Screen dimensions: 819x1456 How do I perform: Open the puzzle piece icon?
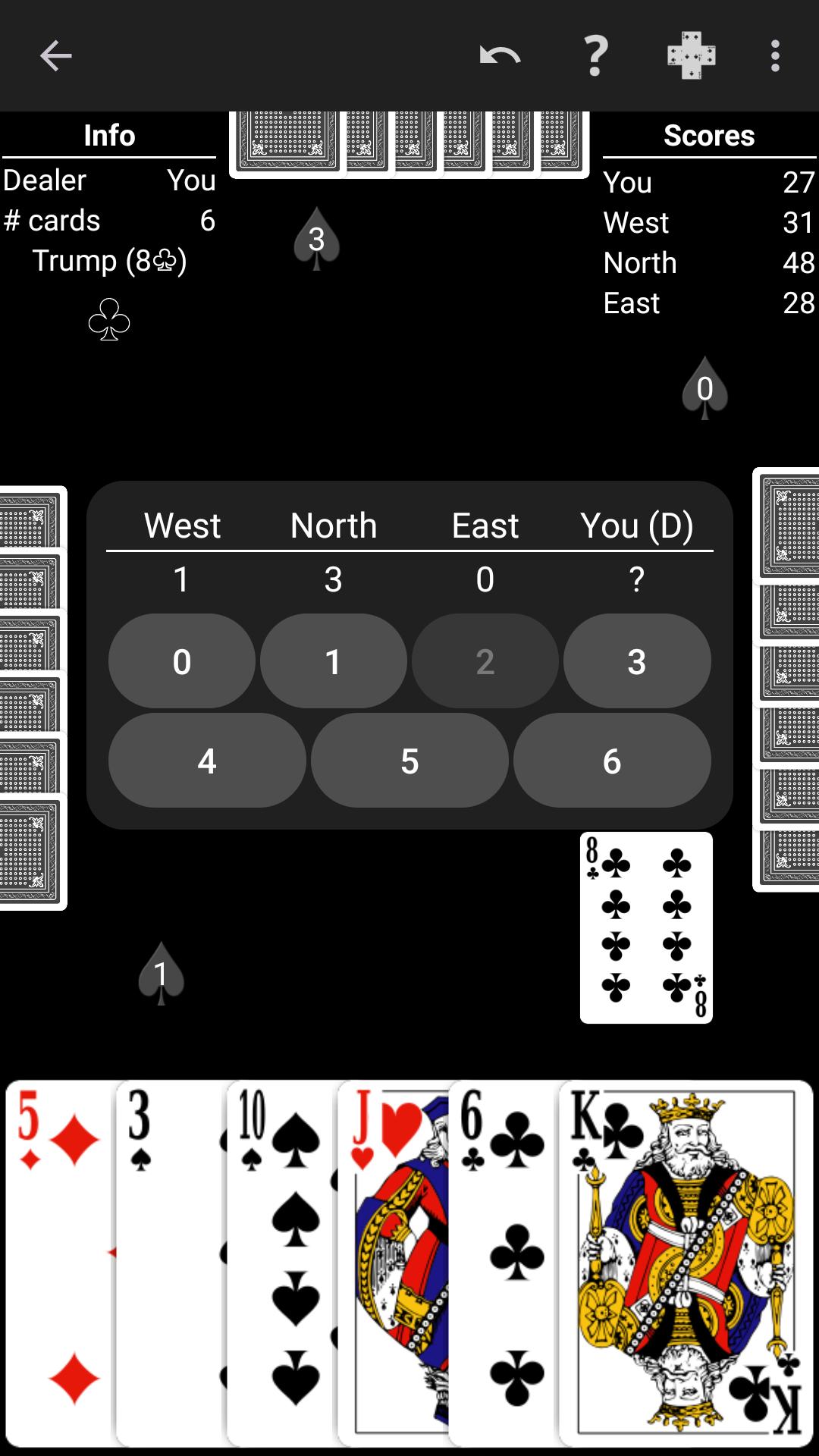[691, 55]
